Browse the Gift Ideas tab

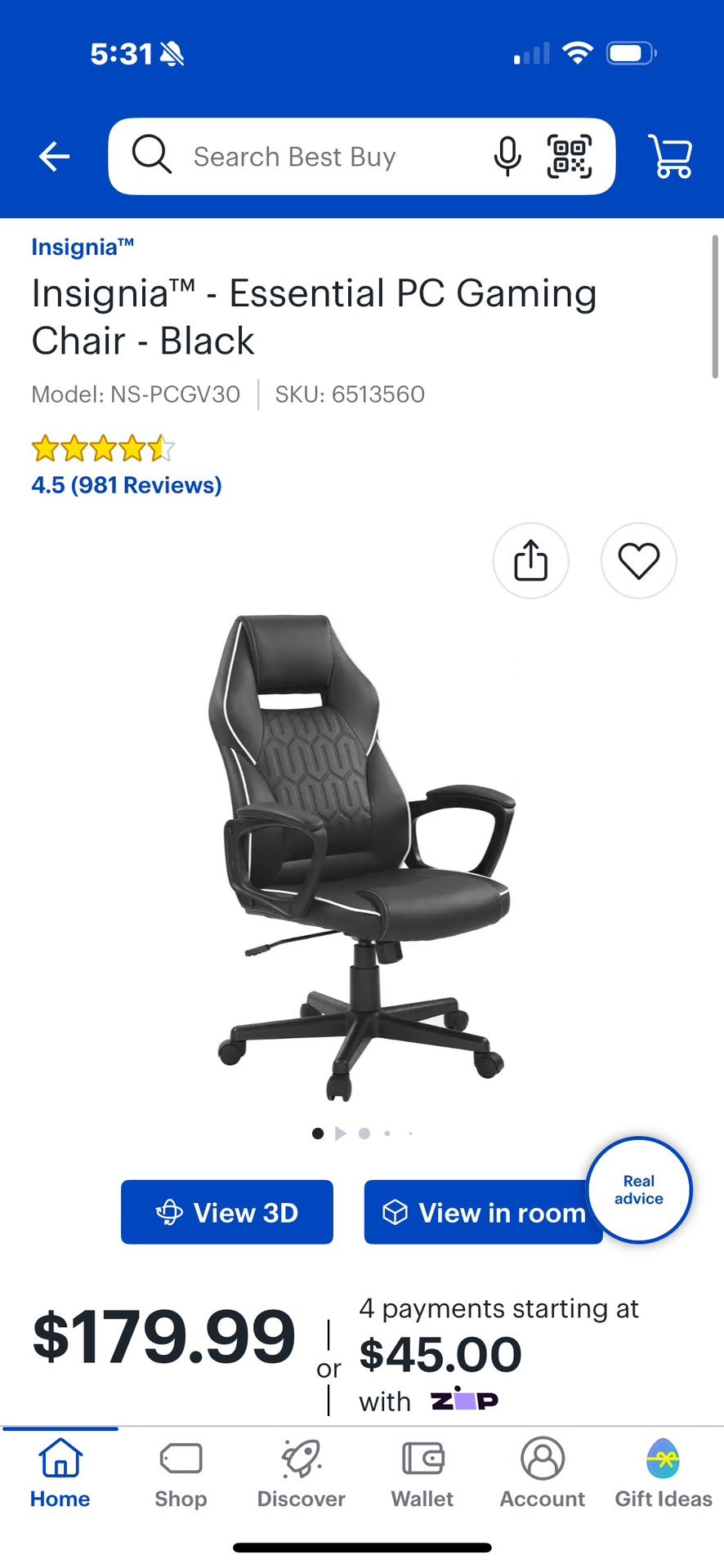(x=664, y=1474)
